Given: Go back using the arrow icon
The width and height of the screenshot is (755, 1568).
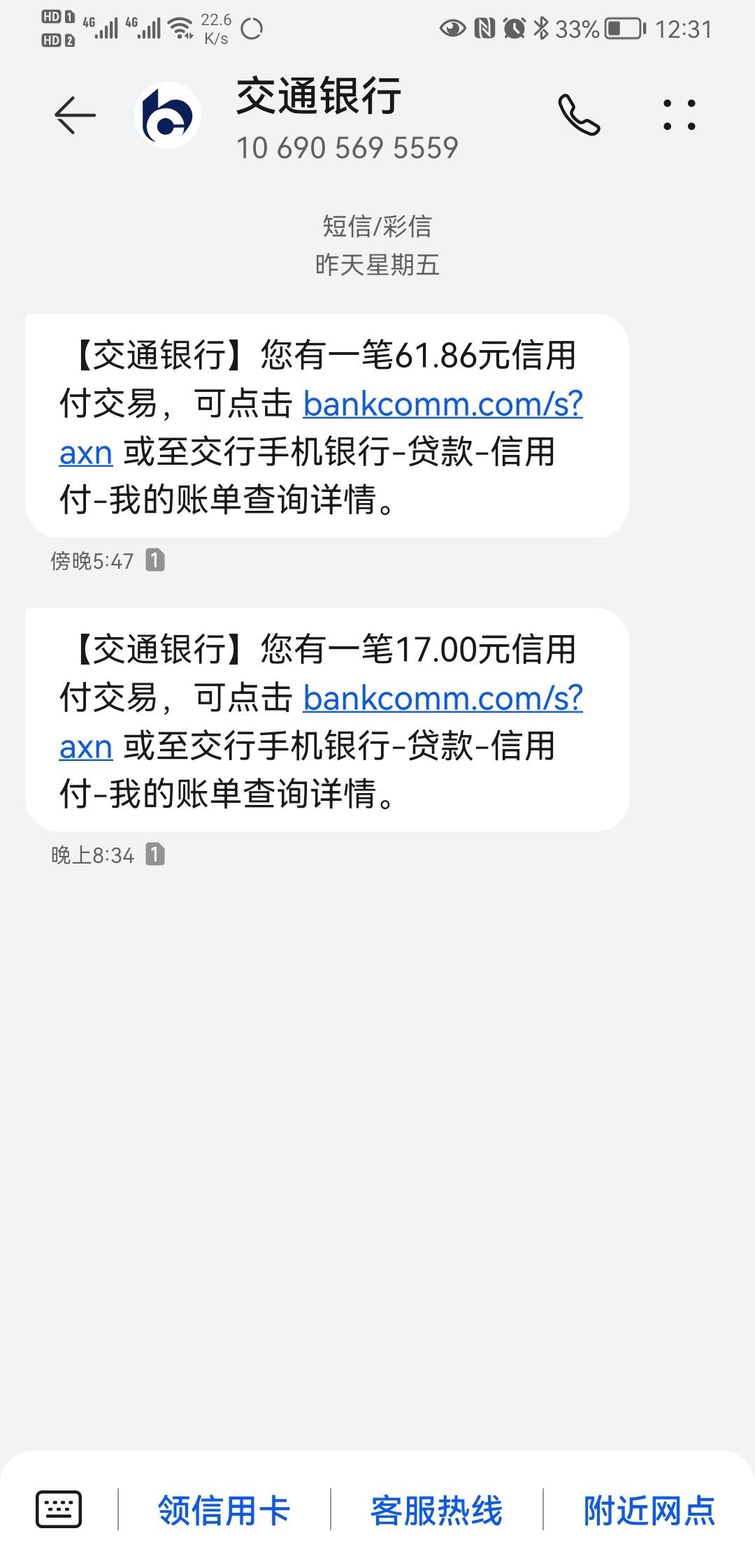Looking at the screenshot, I should click(75, 115).
